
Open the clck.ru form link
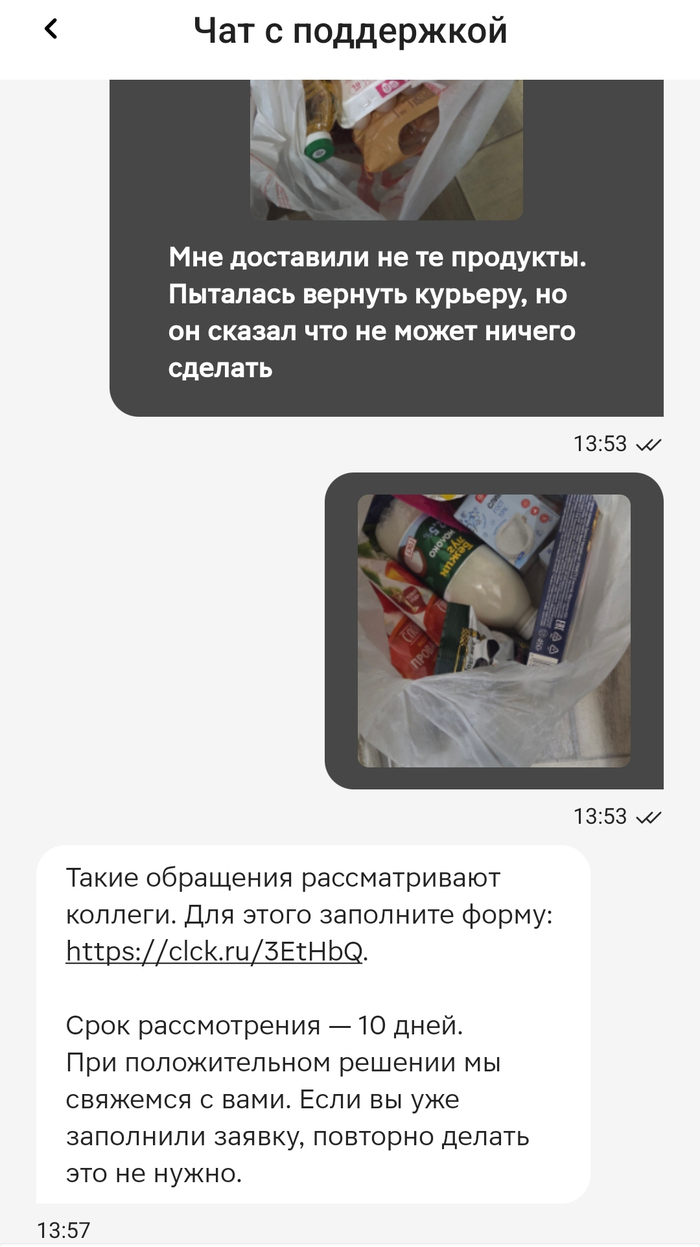click(x=214, y=951)
